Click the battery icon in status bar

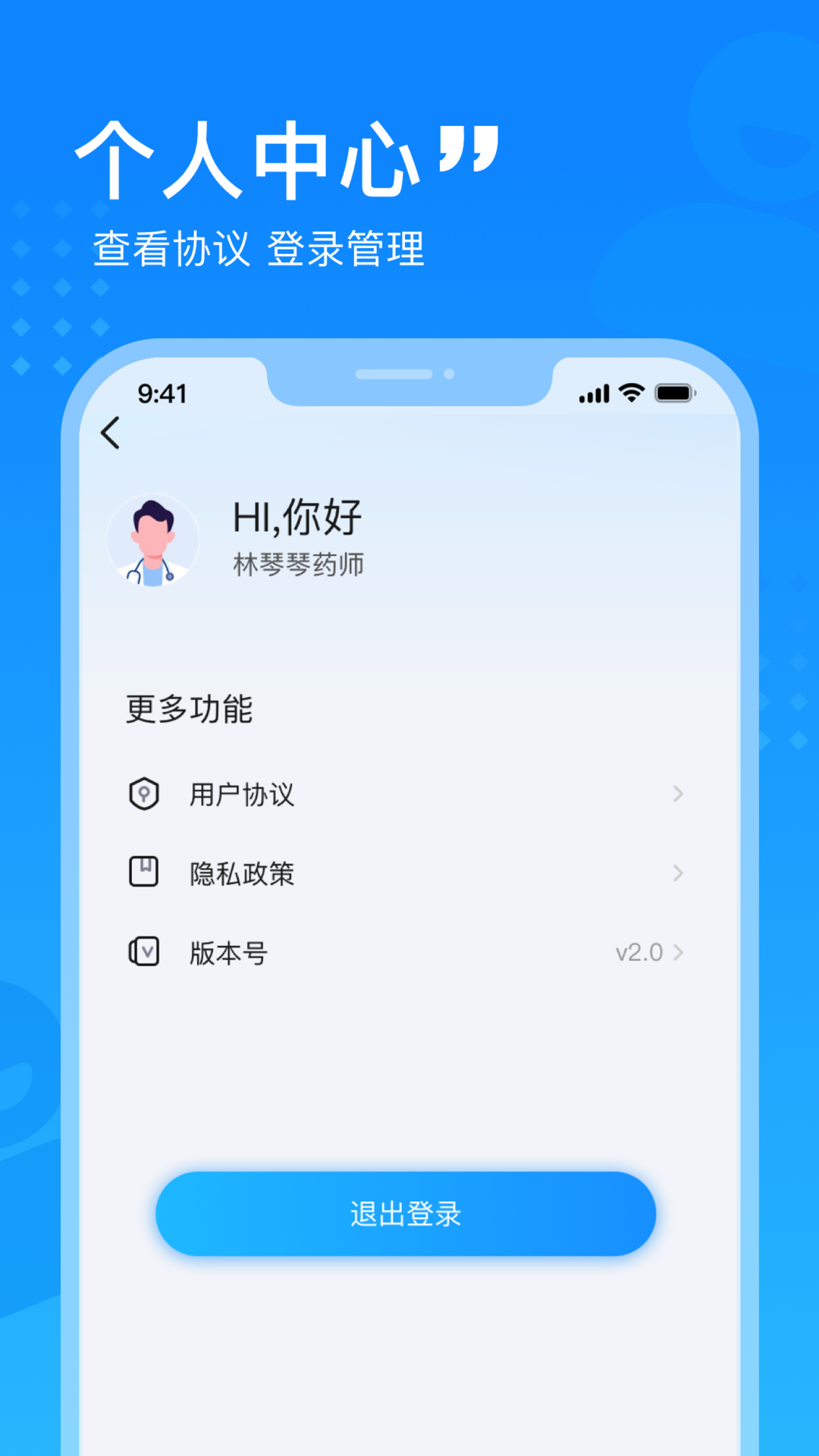672,393
